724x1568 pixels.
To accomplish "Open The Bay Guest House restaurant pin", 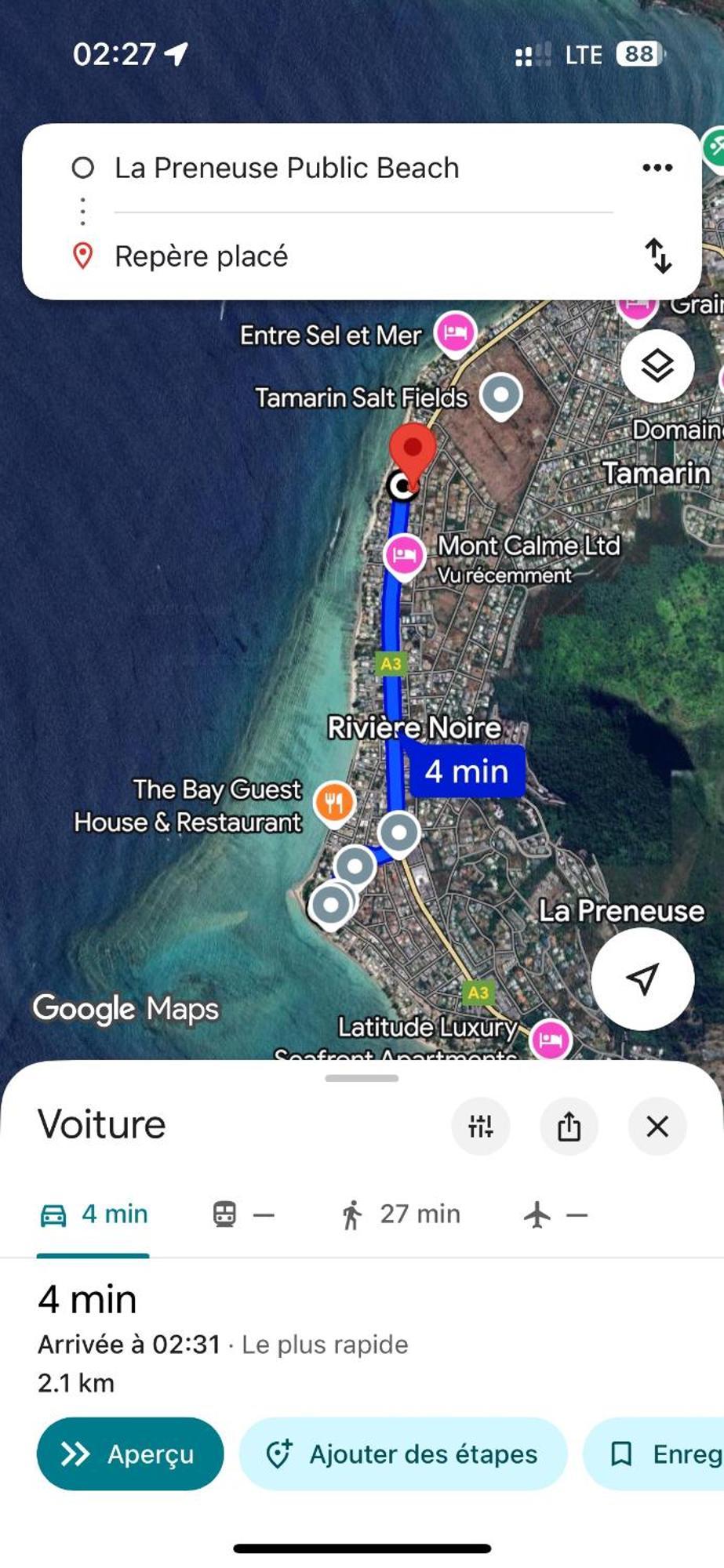I will [x=334, y=802].
